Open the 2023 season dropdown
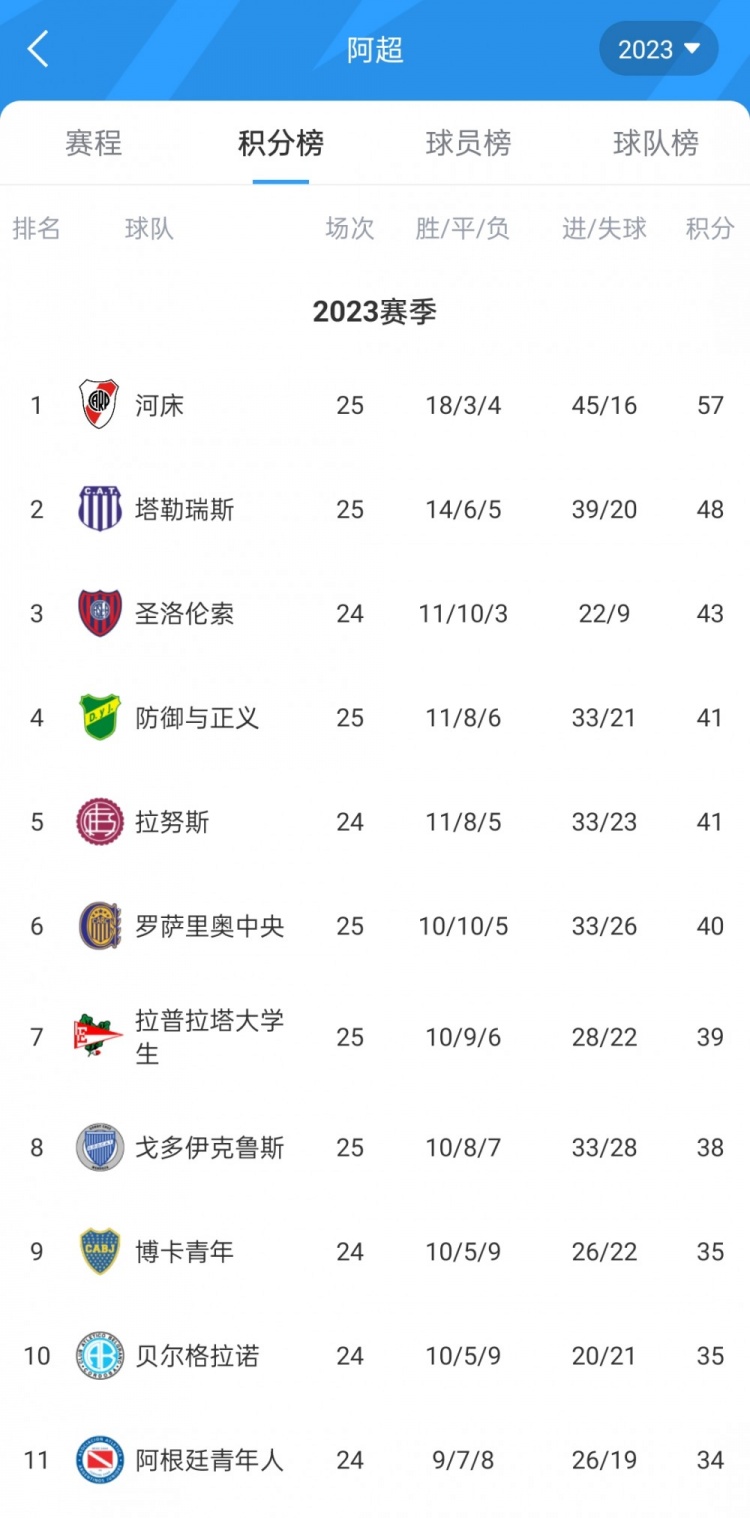The height and width of the screenshot is (1518, 750). pos(659,49)
